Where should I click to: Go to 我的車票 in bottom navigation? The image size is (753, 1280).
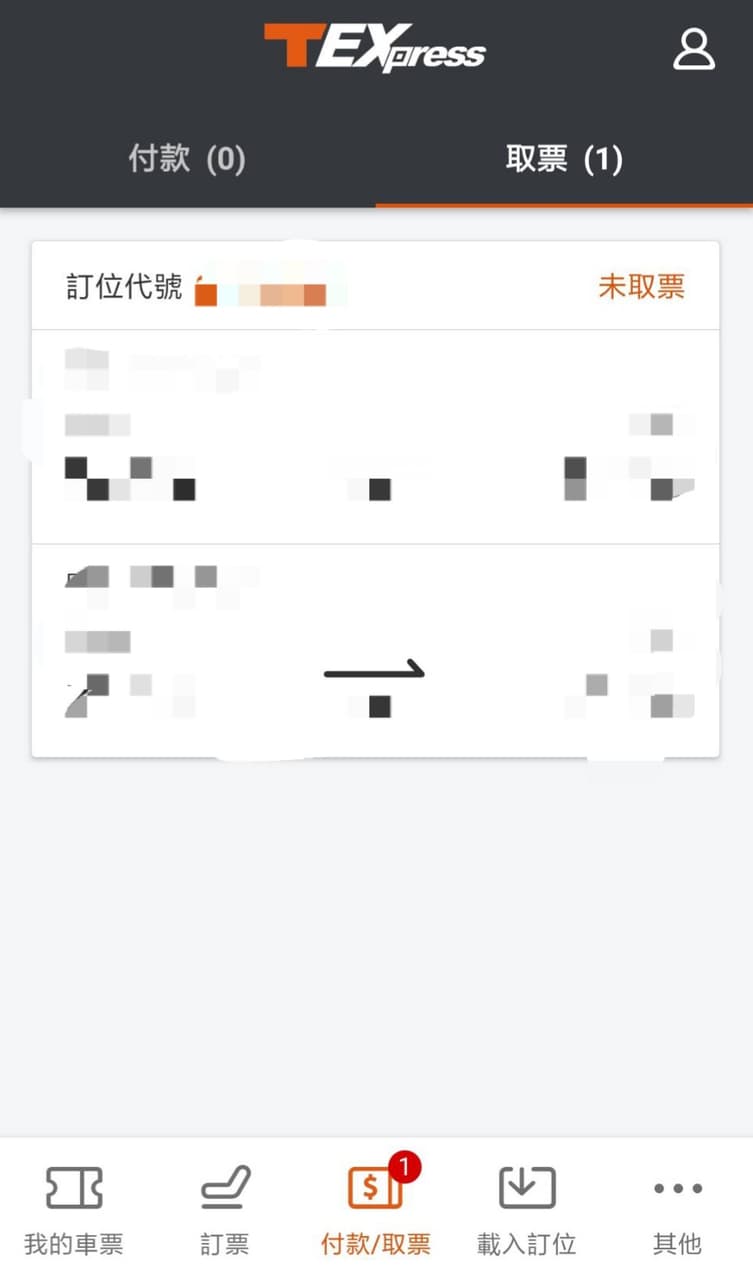(74, 1210)
